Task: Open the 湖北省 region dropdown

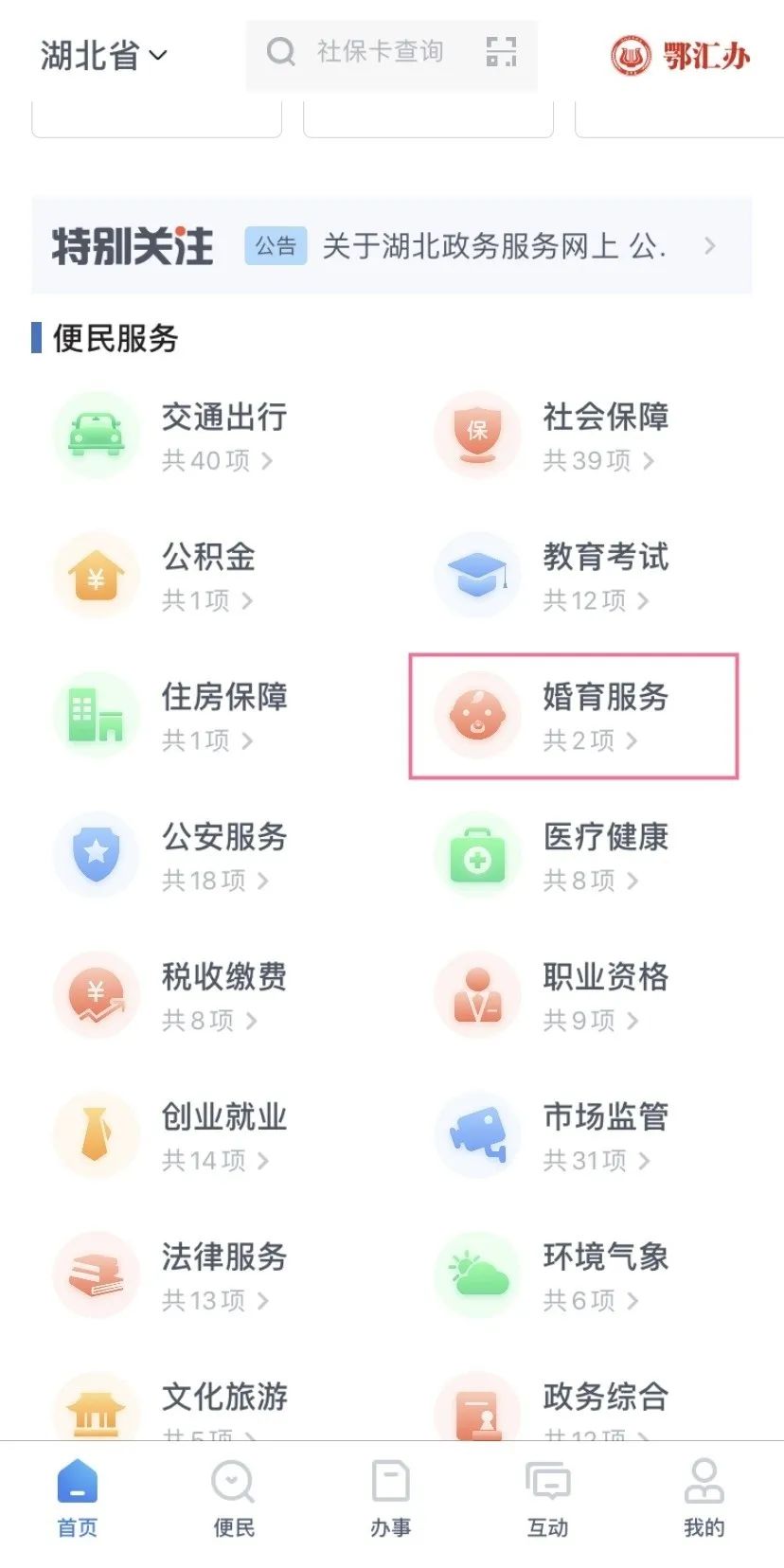Action: (x=104, y=56)
